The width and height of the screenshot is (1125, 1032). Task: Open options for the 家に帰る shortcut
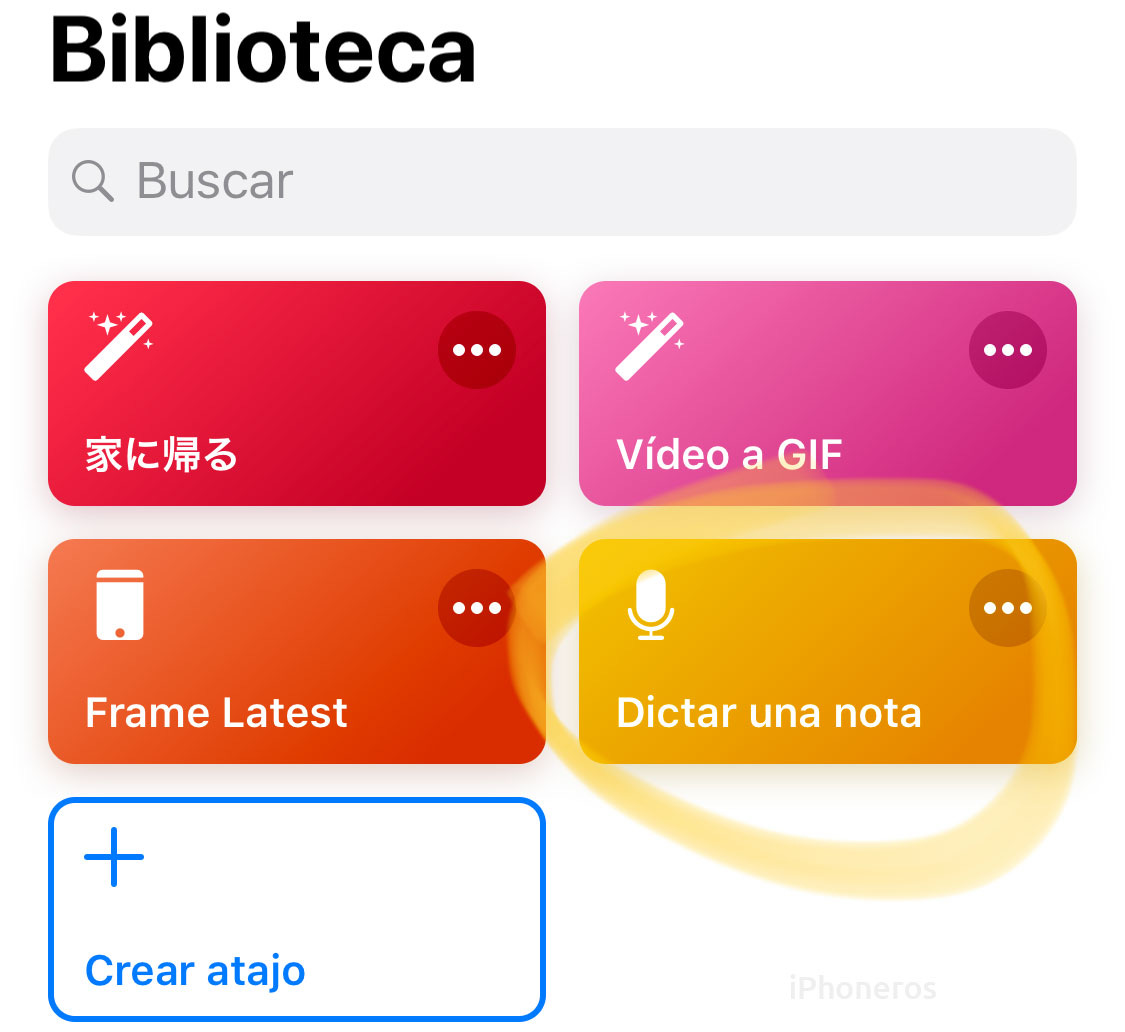477,350
